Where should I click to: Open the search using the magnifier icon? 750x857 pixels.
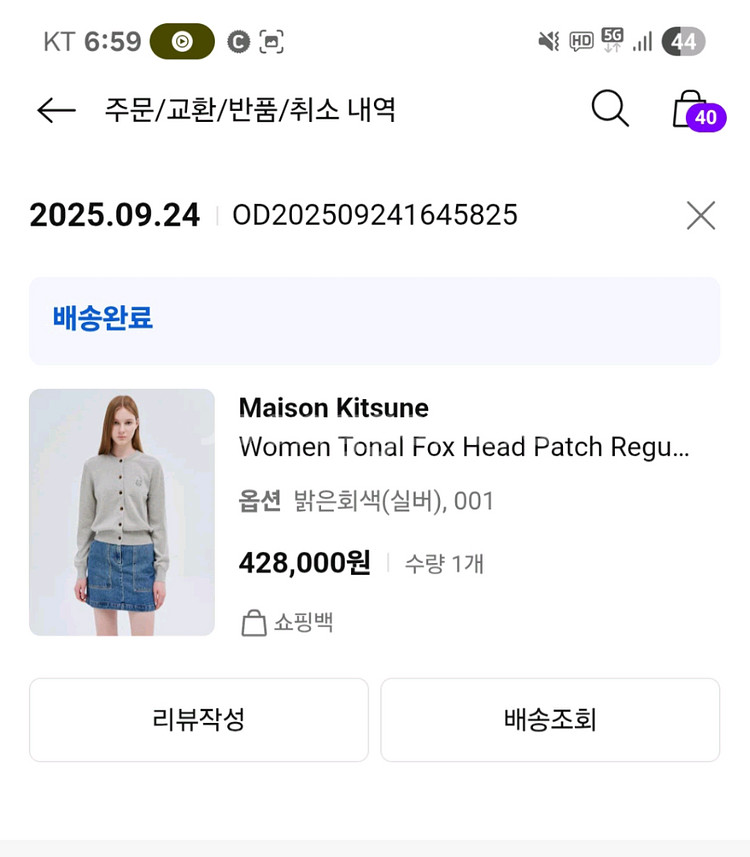click(x=609, y=110)
